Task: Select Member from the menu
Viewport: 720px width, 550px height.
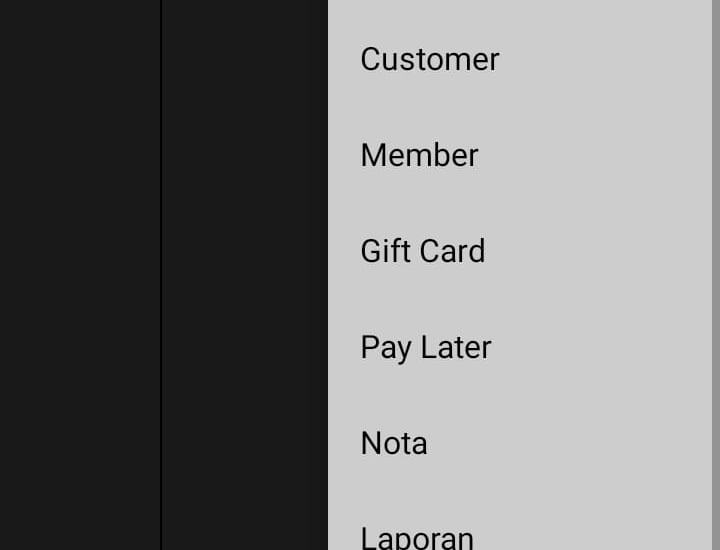Action: click(419, 155)
